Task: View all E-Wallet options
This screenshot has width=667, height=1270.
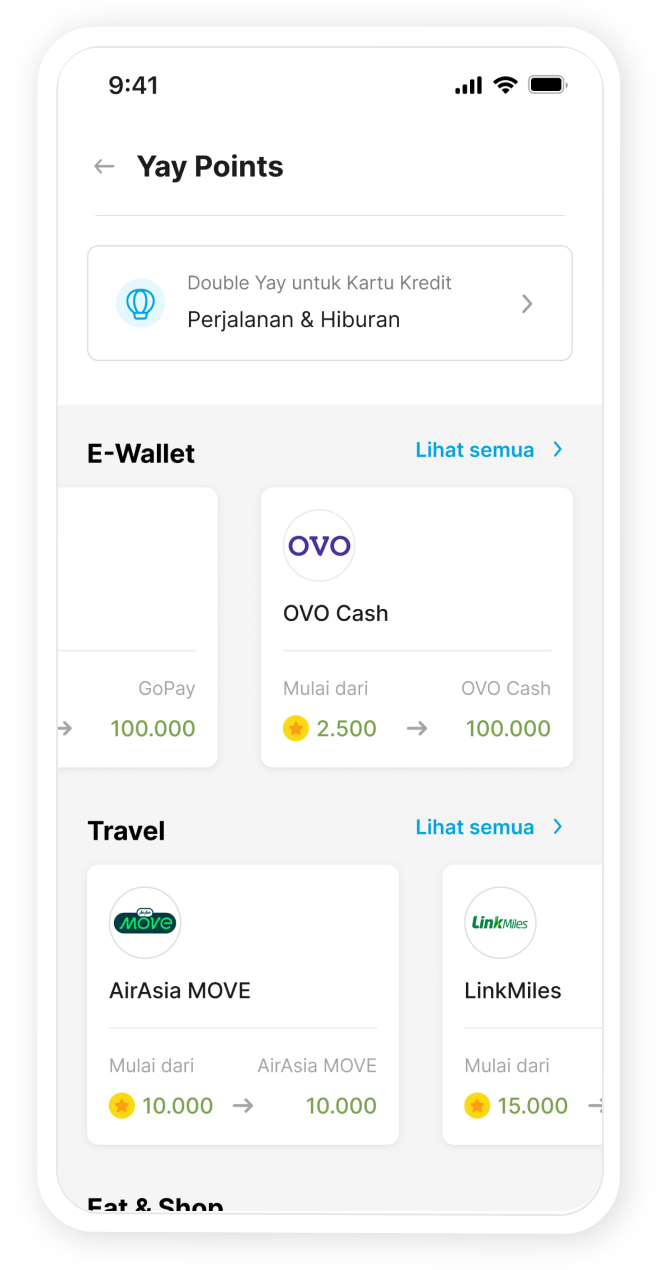Action: [489, 450]
